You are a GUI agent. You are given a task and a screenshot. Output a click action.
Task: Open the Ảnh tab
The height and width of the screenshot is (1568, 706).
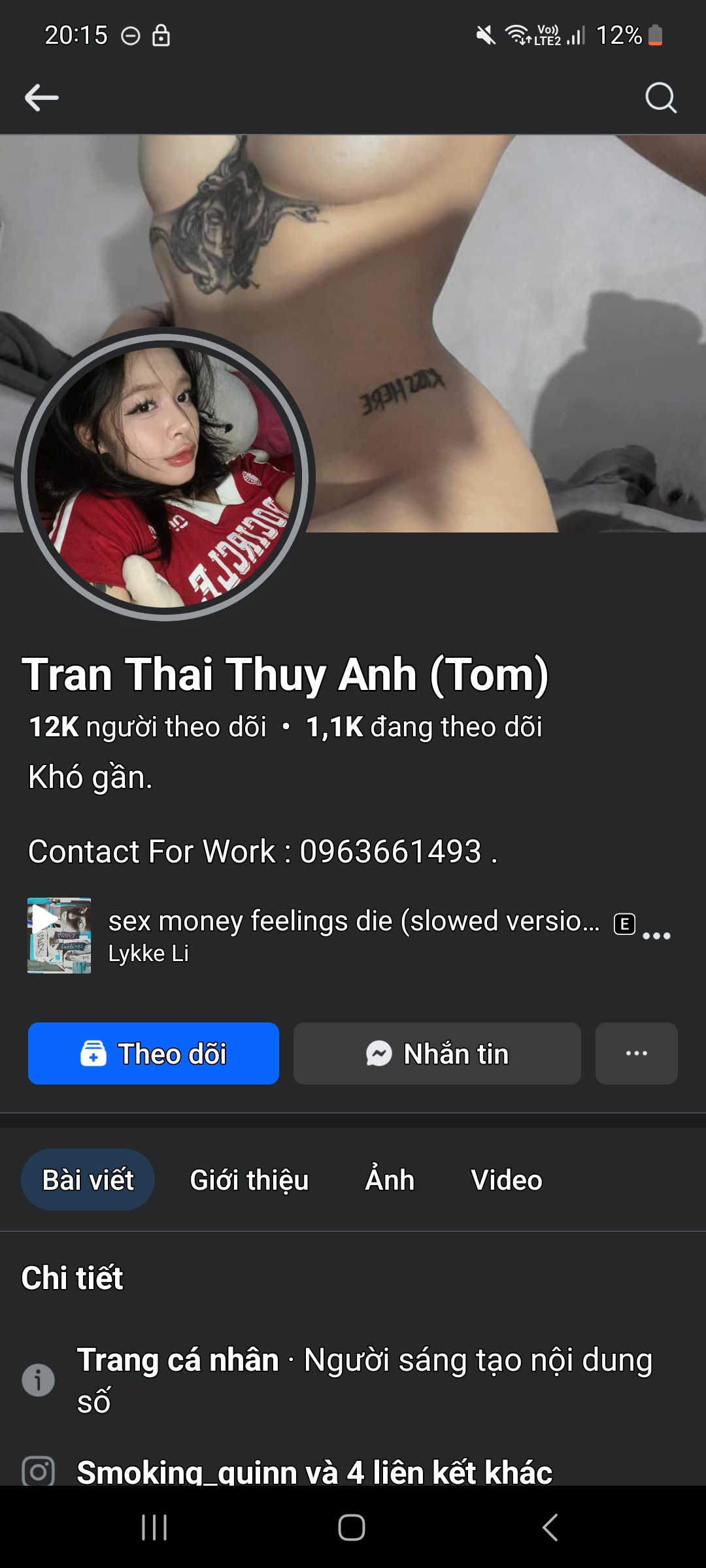[x=390, y=1179]
